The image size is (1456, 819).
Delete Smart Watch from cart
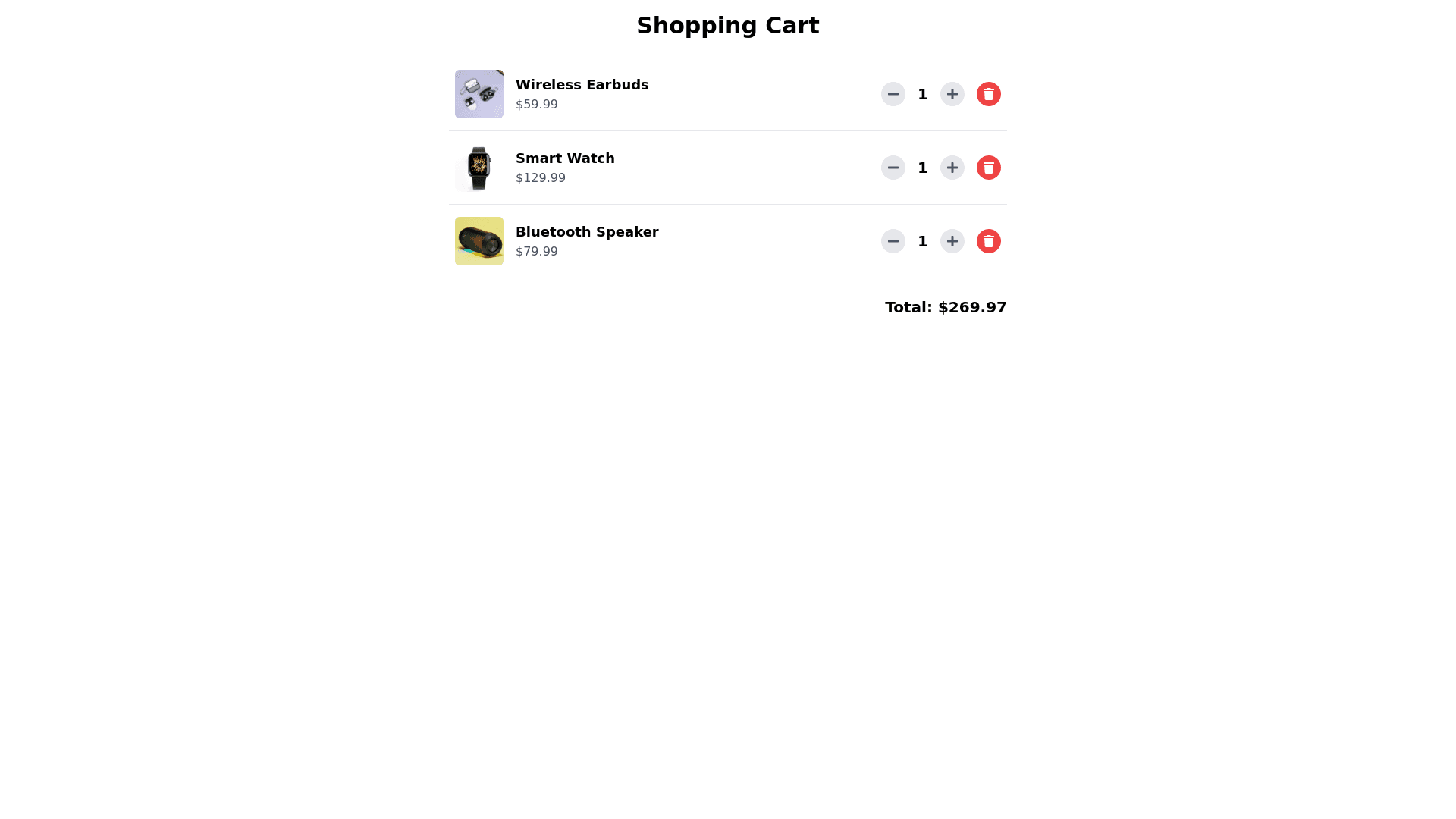tap(989, 168)
